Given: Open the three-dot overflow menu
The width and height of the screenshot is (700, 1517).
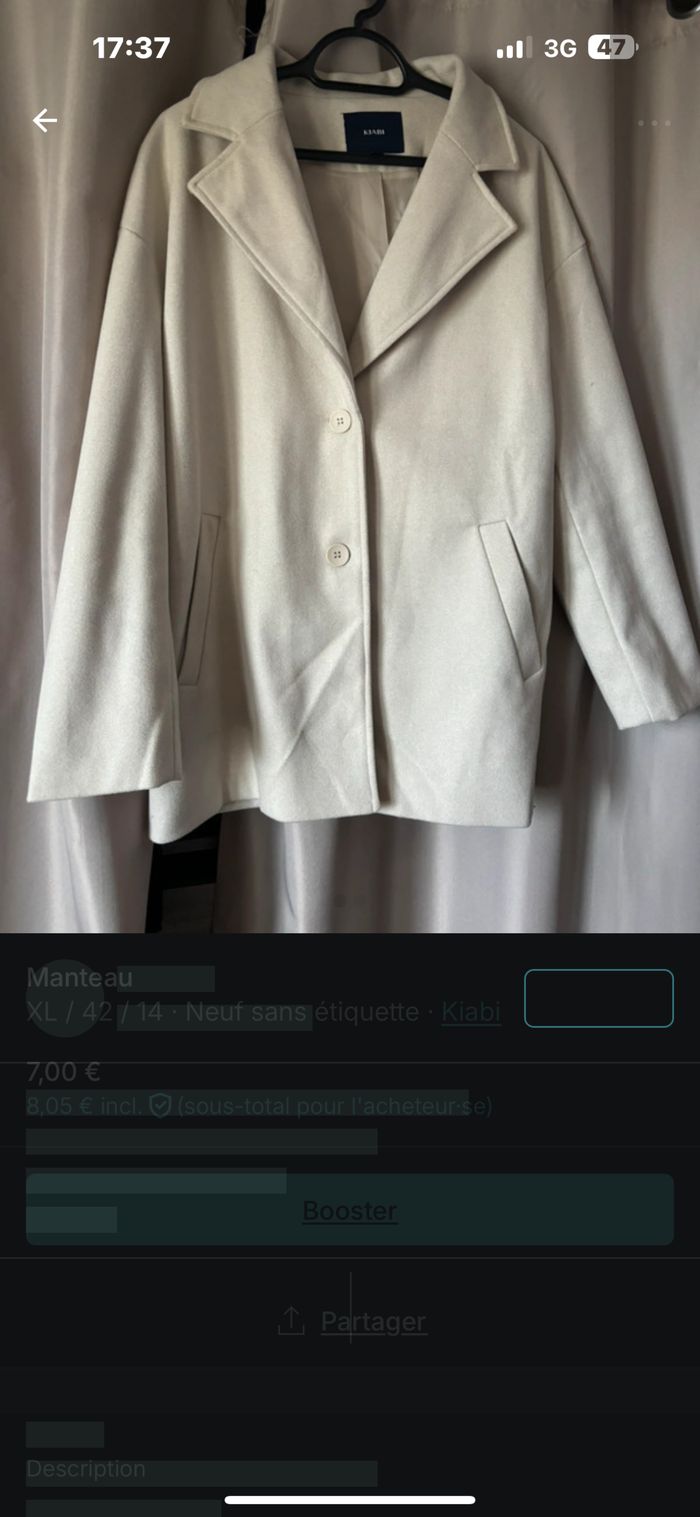Looking at the screenshot, I should (654, 123).
